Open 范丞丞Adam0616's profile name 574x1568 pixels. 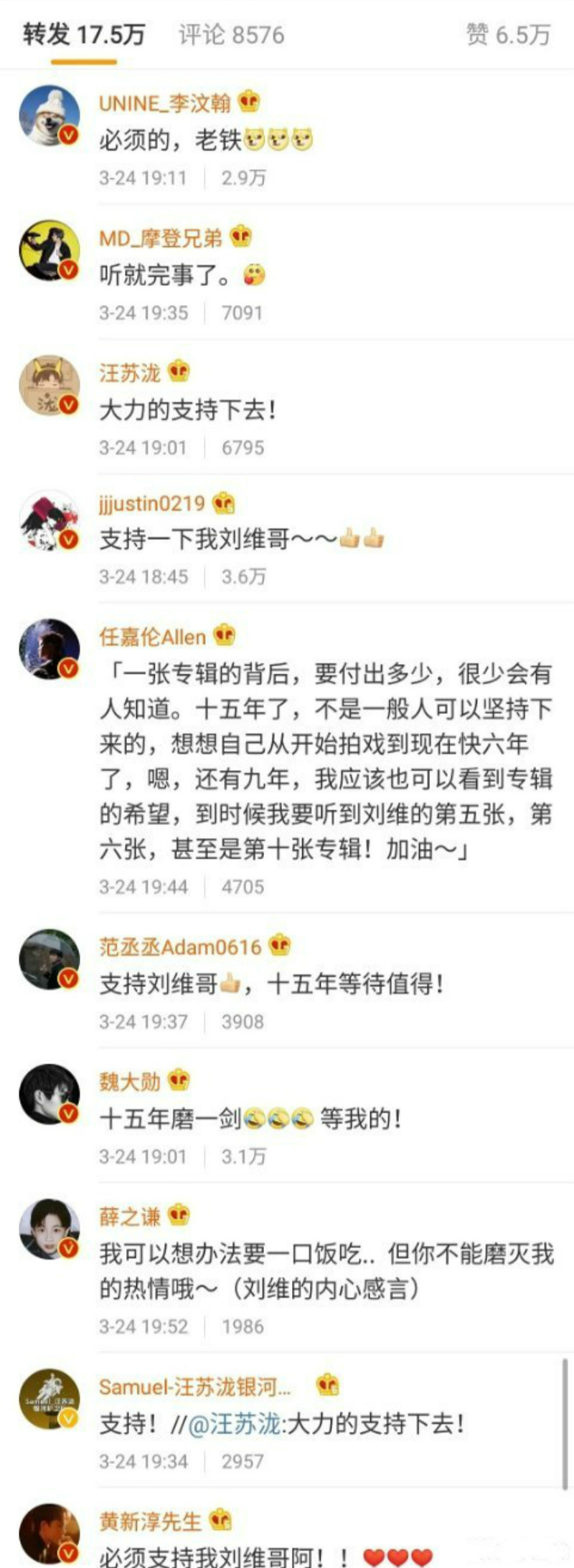pyautogui.click(x=180, y=947)
